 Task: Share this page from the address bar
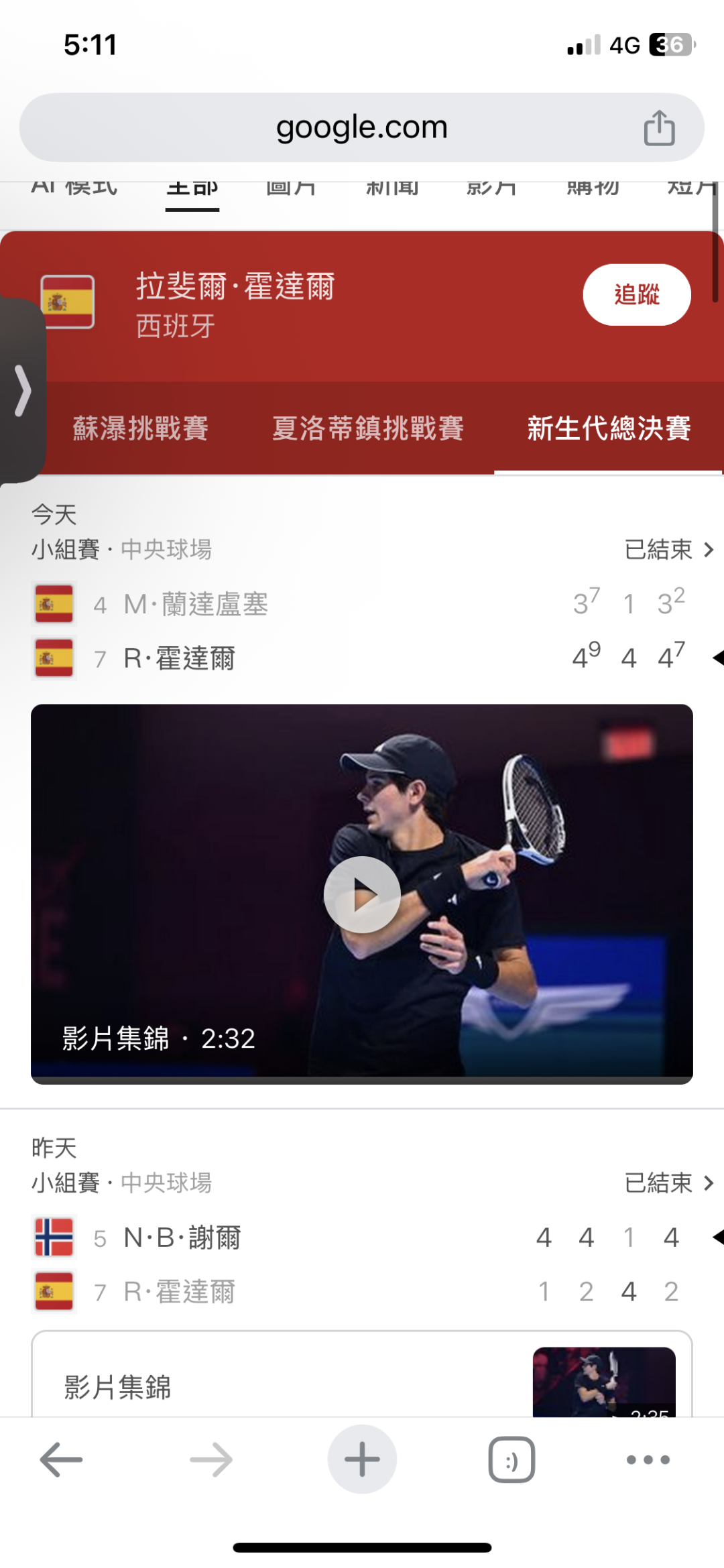[659, 127]
